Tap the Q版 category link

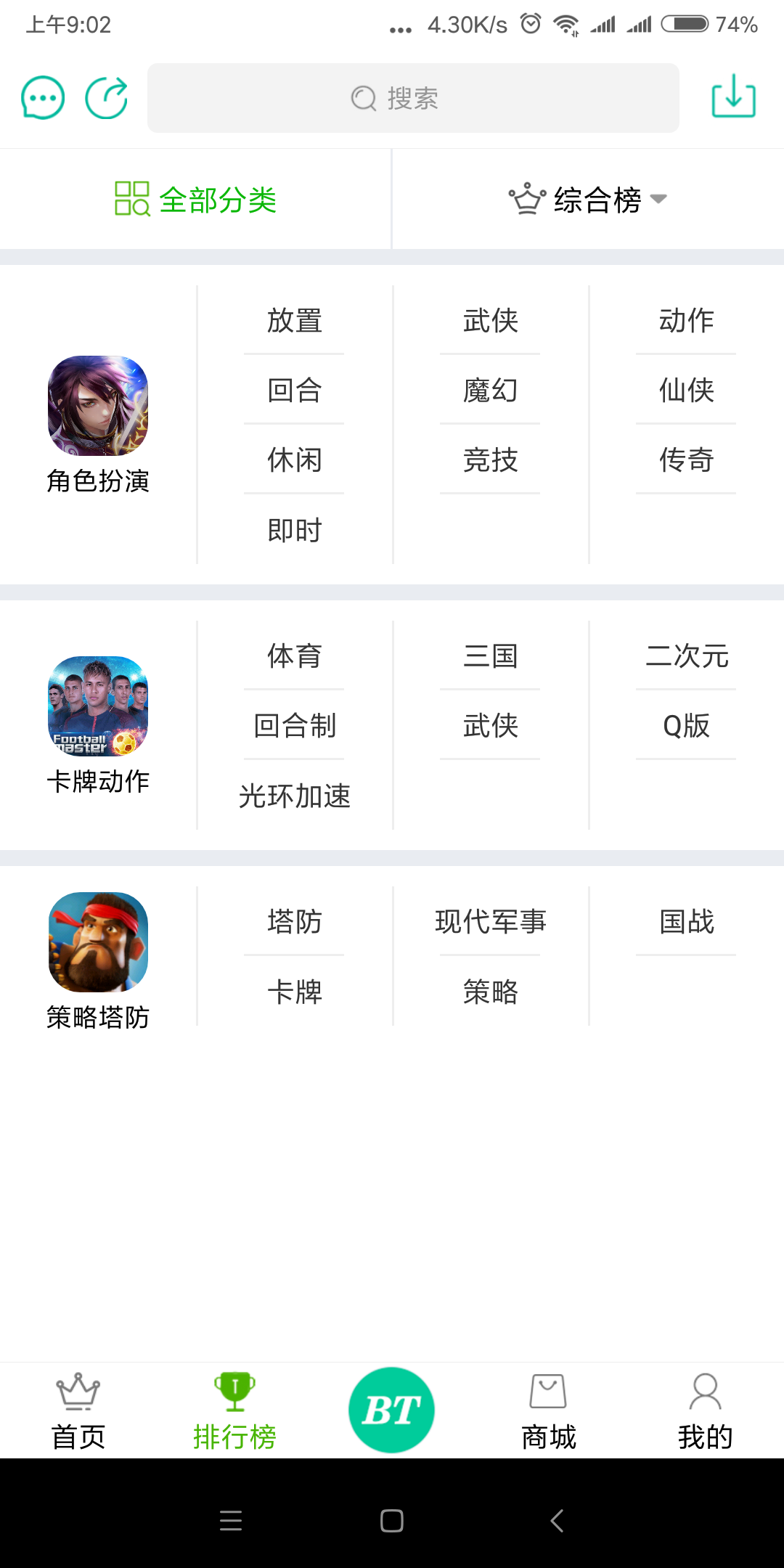pyautogui.click(x=685, y=726)
